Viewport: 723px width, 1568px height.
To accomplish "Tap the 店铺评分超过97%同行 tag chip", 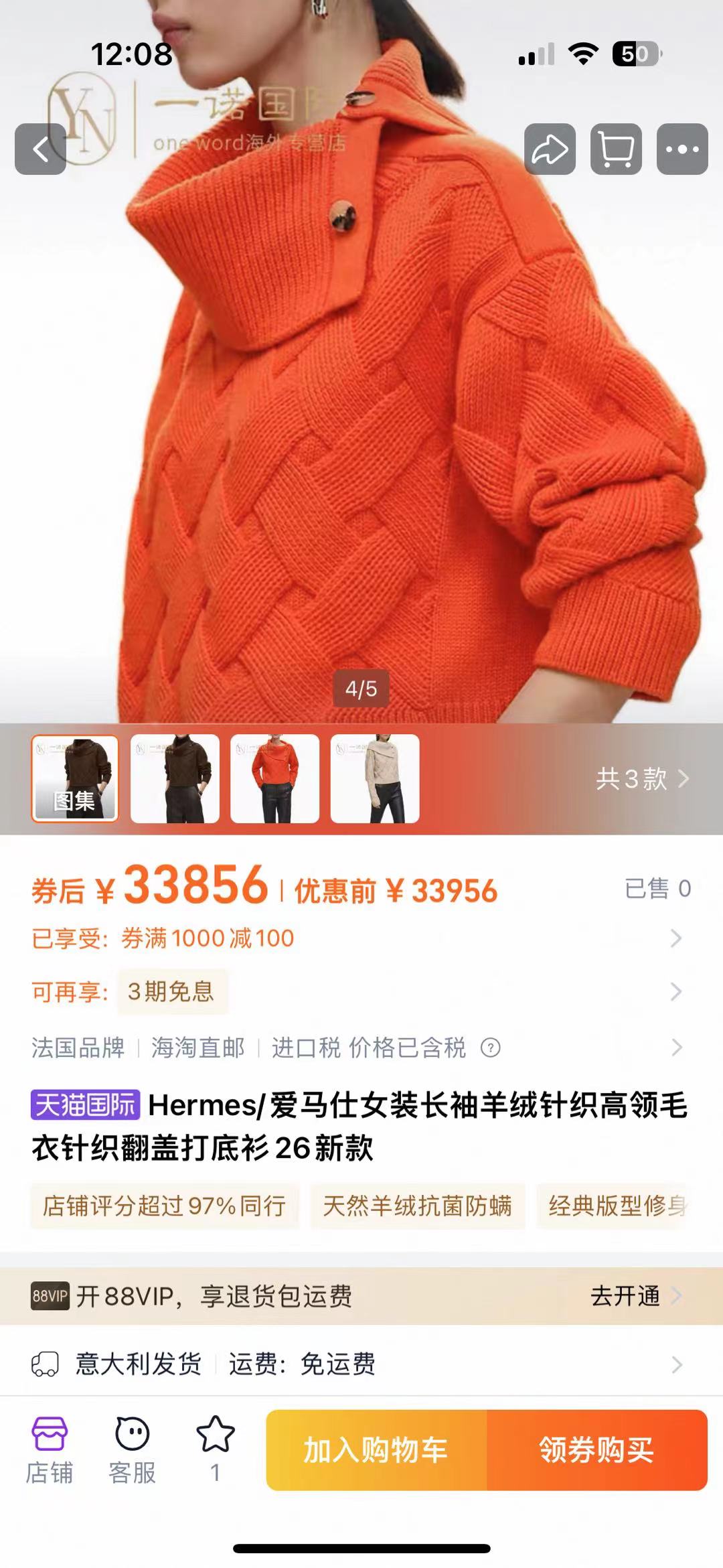I will (x=165, y=1206).
